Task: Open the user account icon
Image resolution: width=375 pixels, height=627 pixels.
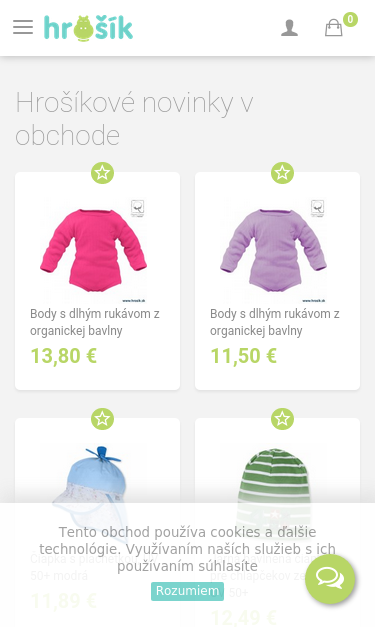Action: tap(289, 28)
